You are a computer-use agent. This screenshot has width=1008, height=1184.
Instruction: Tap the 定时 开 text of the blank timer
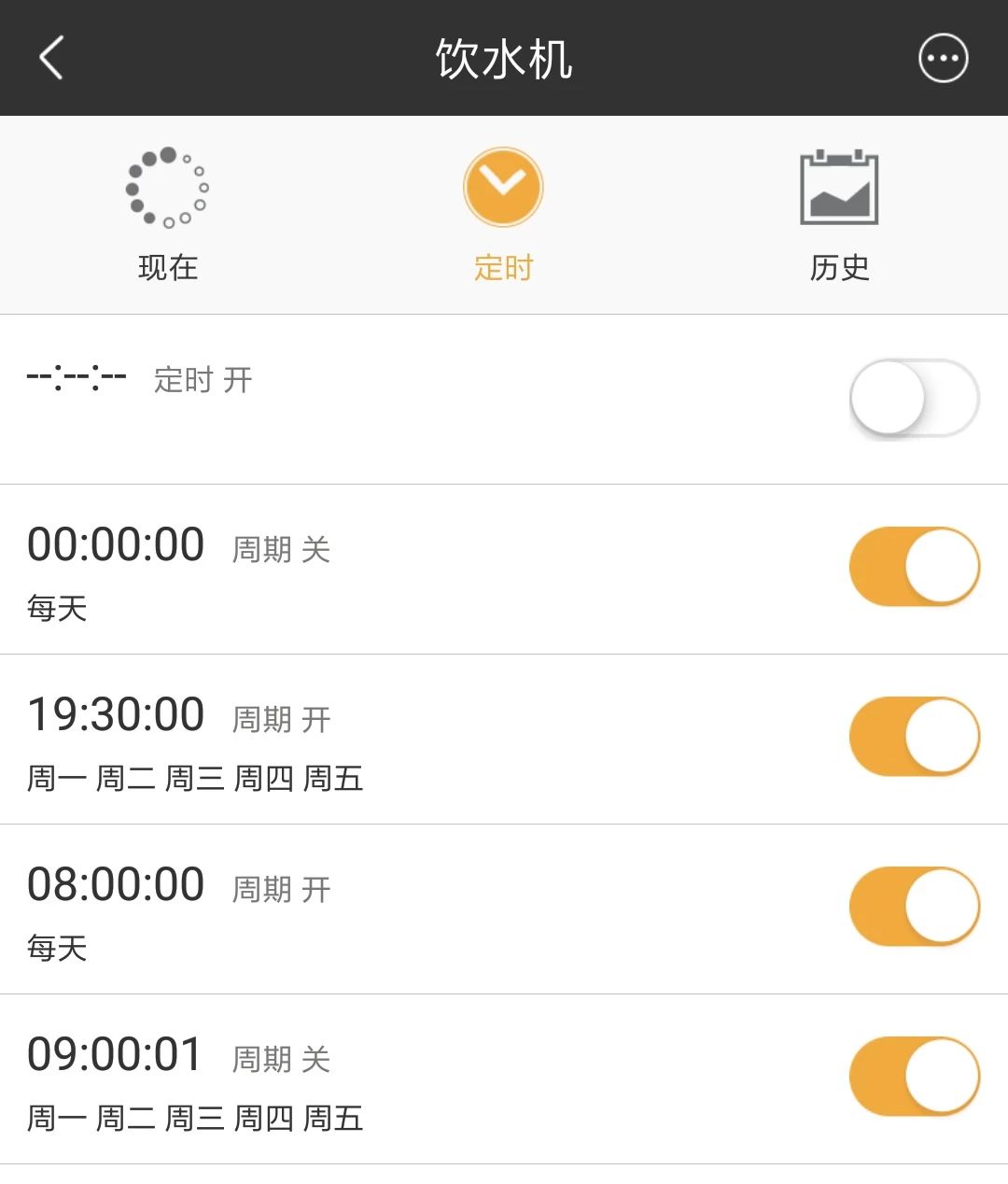coord(201,381)
